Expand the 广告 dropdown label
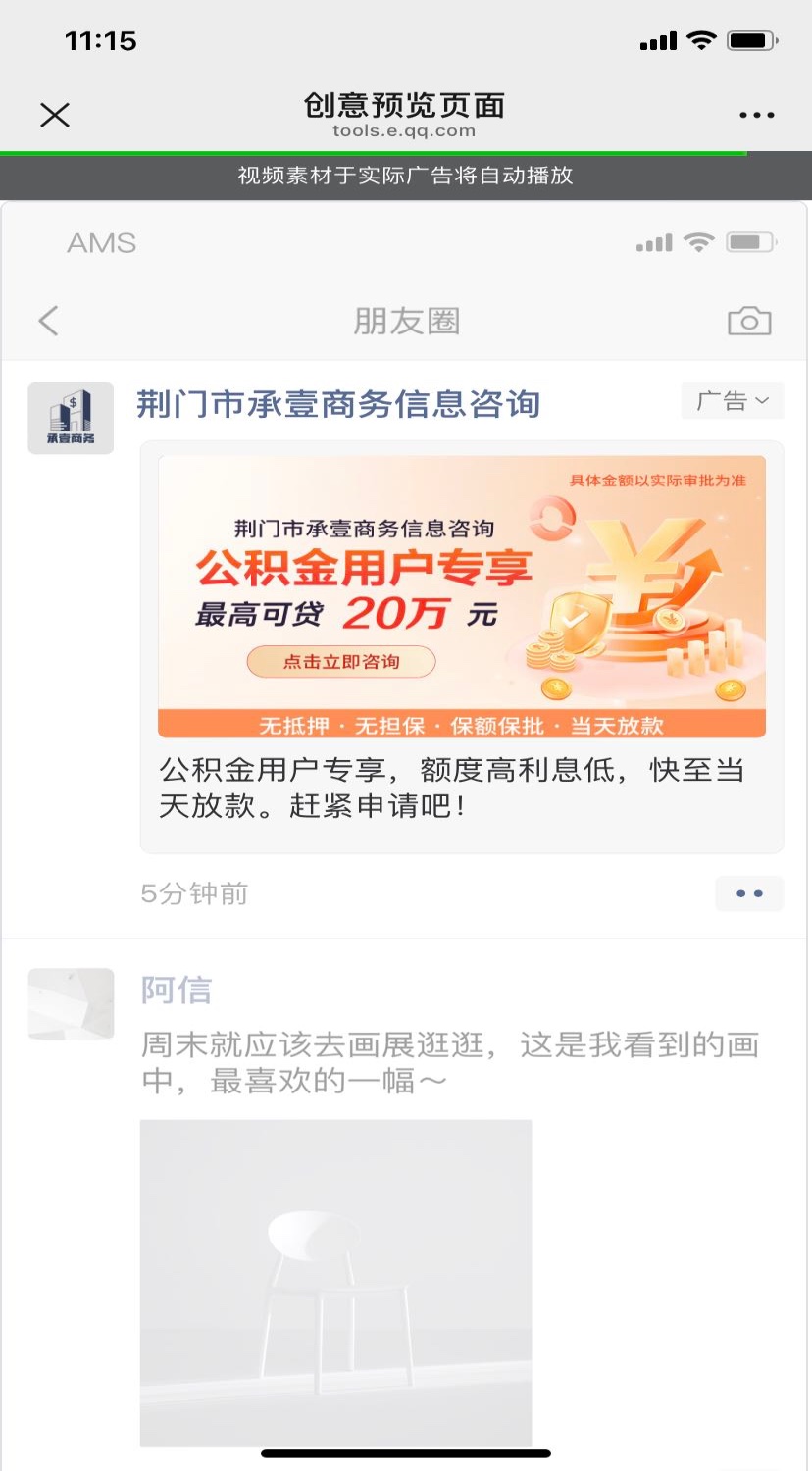The width and height of the screenshot is (812, 1471). [733, 401]
